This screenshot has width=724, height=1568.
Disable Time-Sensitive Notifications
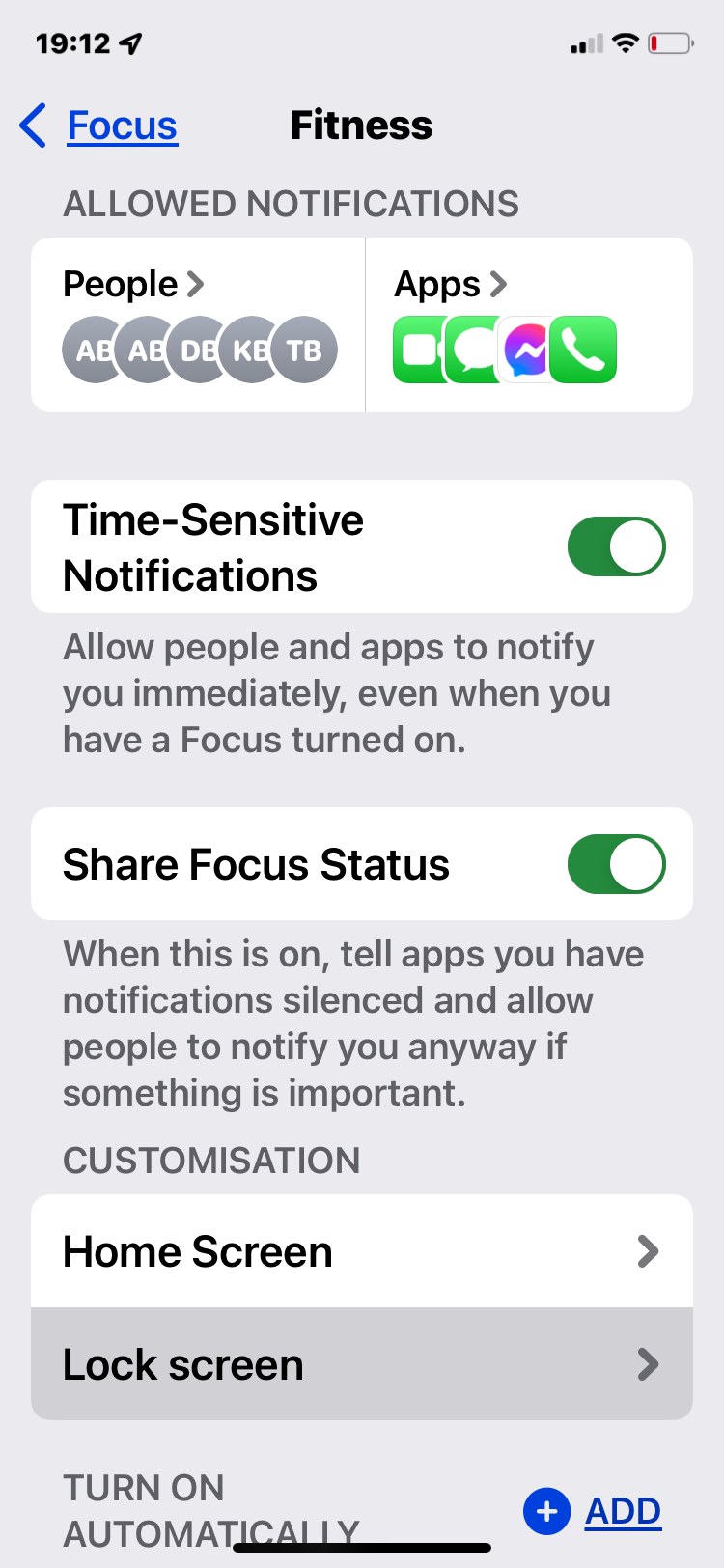click(x=616, y=546)
